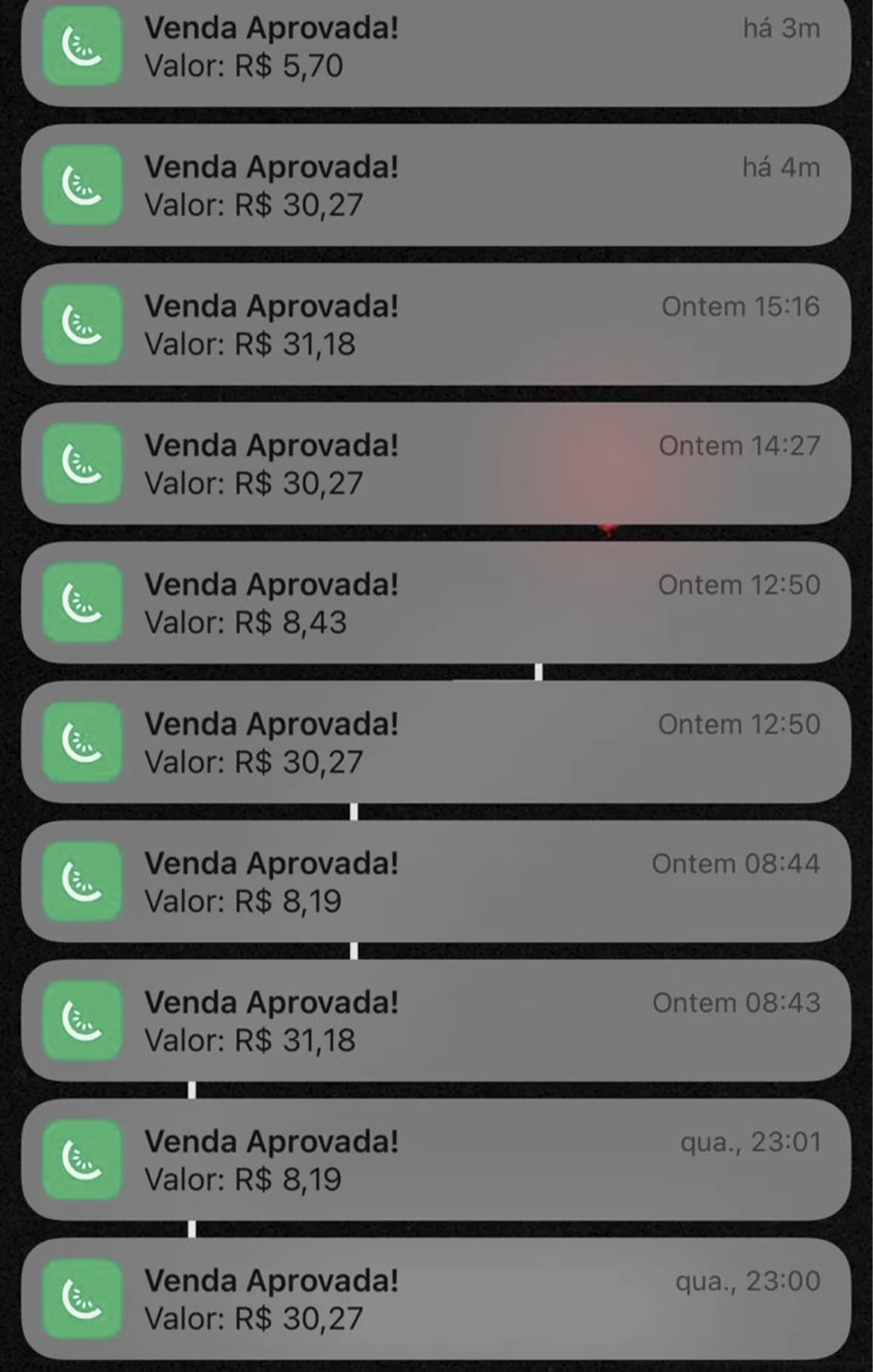Tap the Ontem 08:44 notification showing R$ 8,19
The image size is (873, 1372).
(436, 882)
